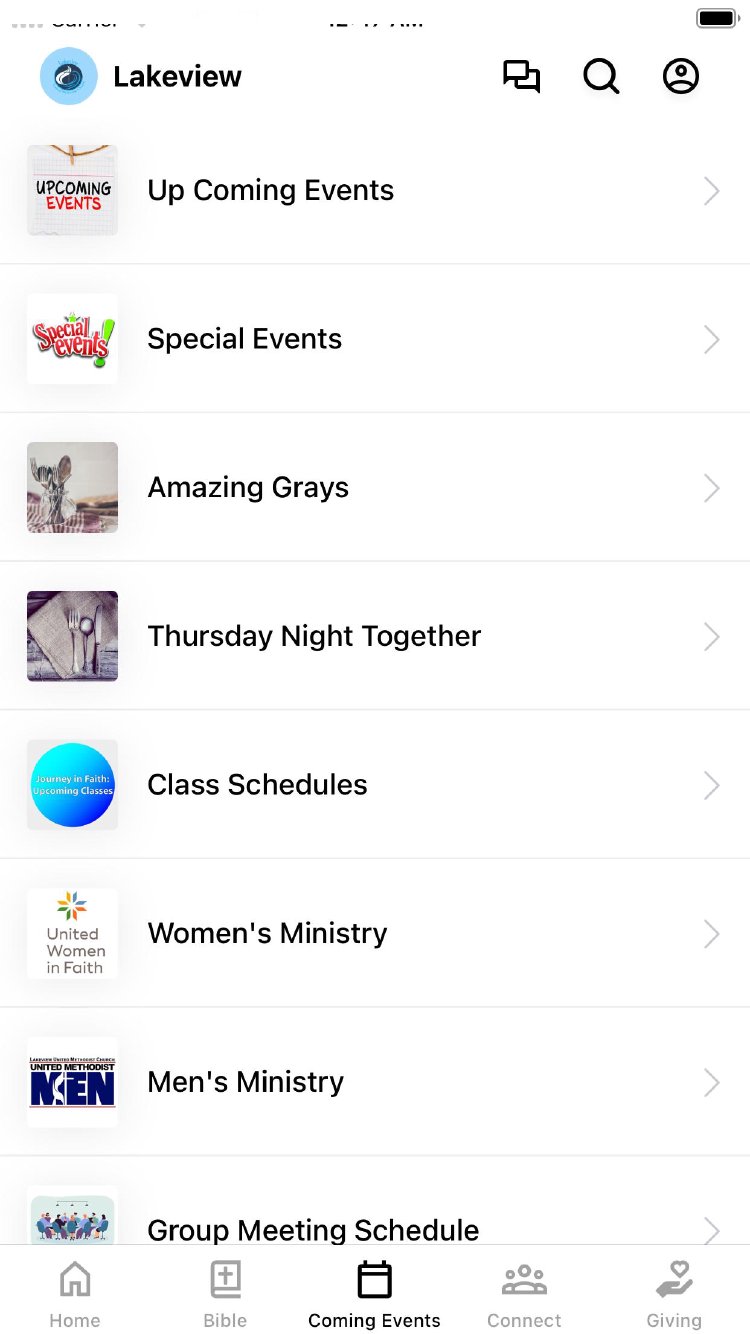Switch to the Bible tab
Screen dimensions: 750x1334
[225, 1294]
